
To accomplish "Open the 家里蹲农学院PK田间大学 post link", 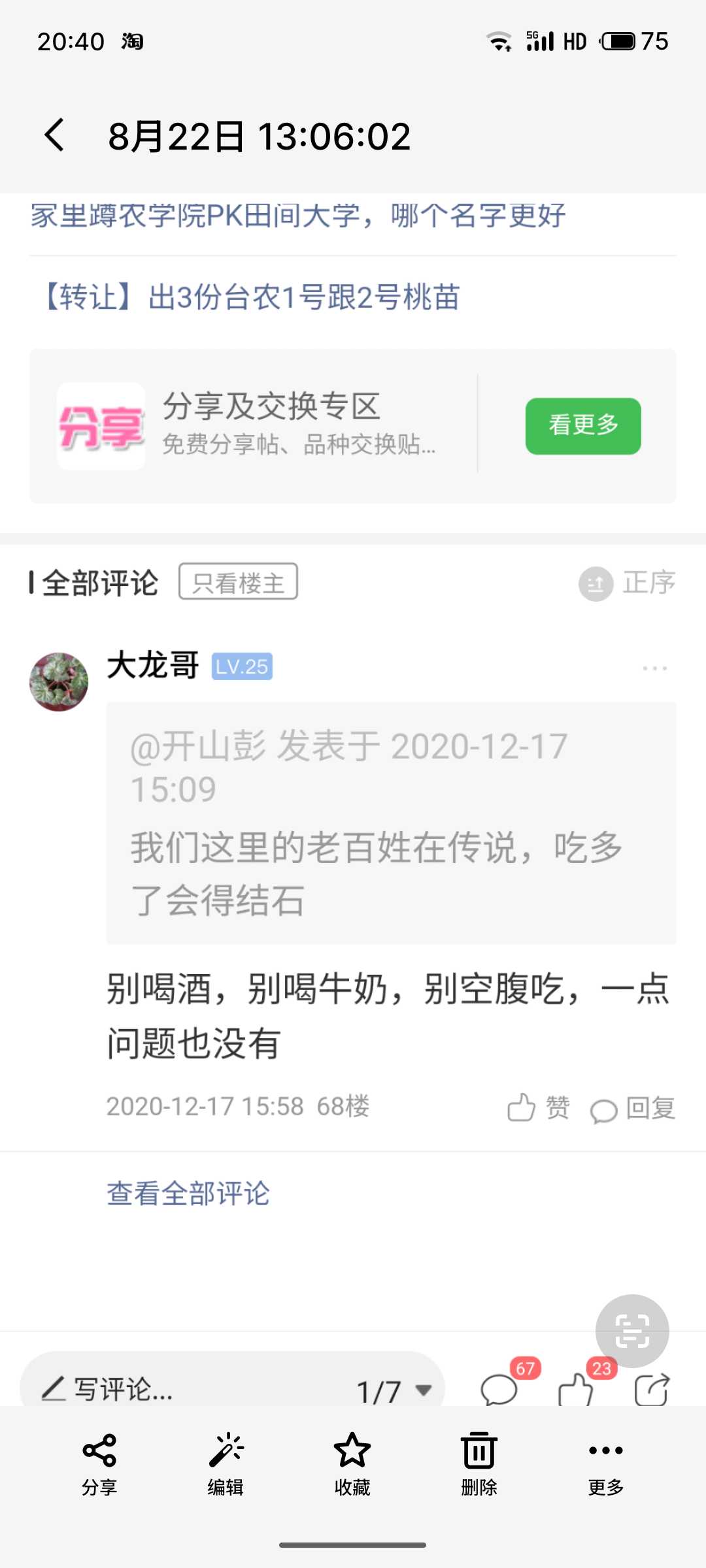I will coord(298,216).
